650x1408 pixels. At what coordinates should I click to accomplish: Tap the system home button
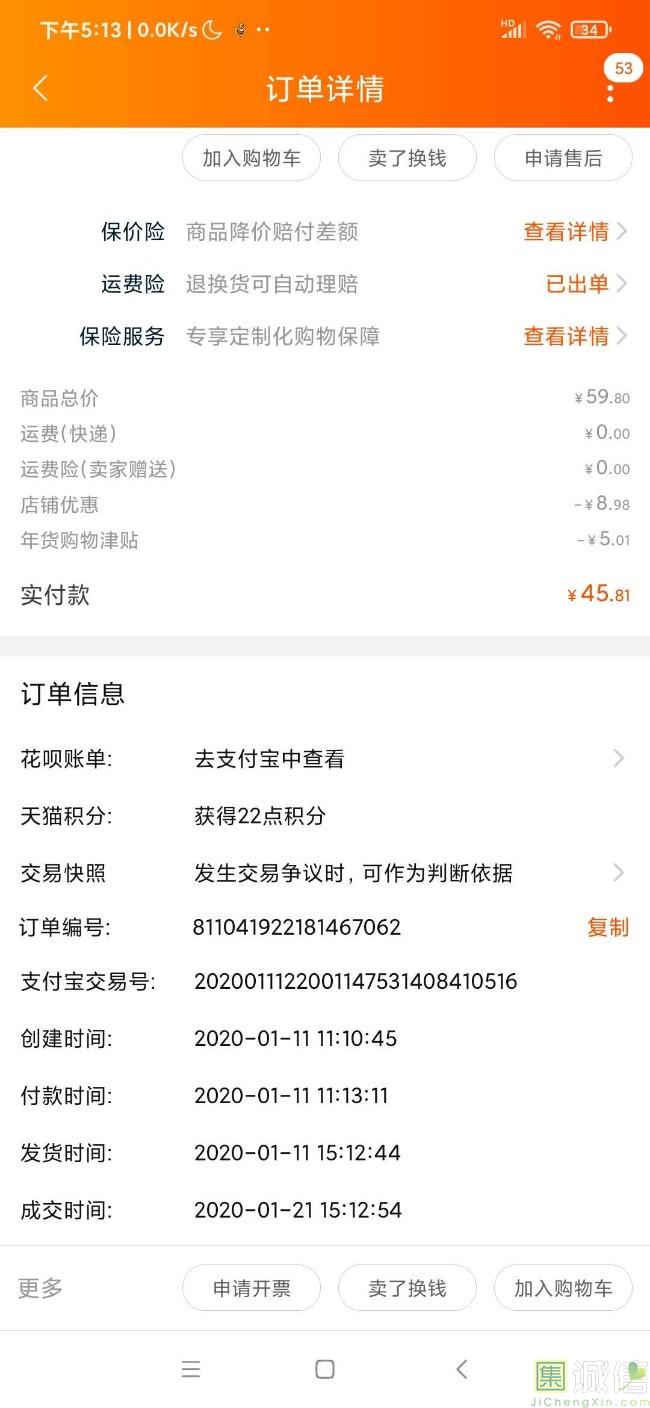point(325,1370)
